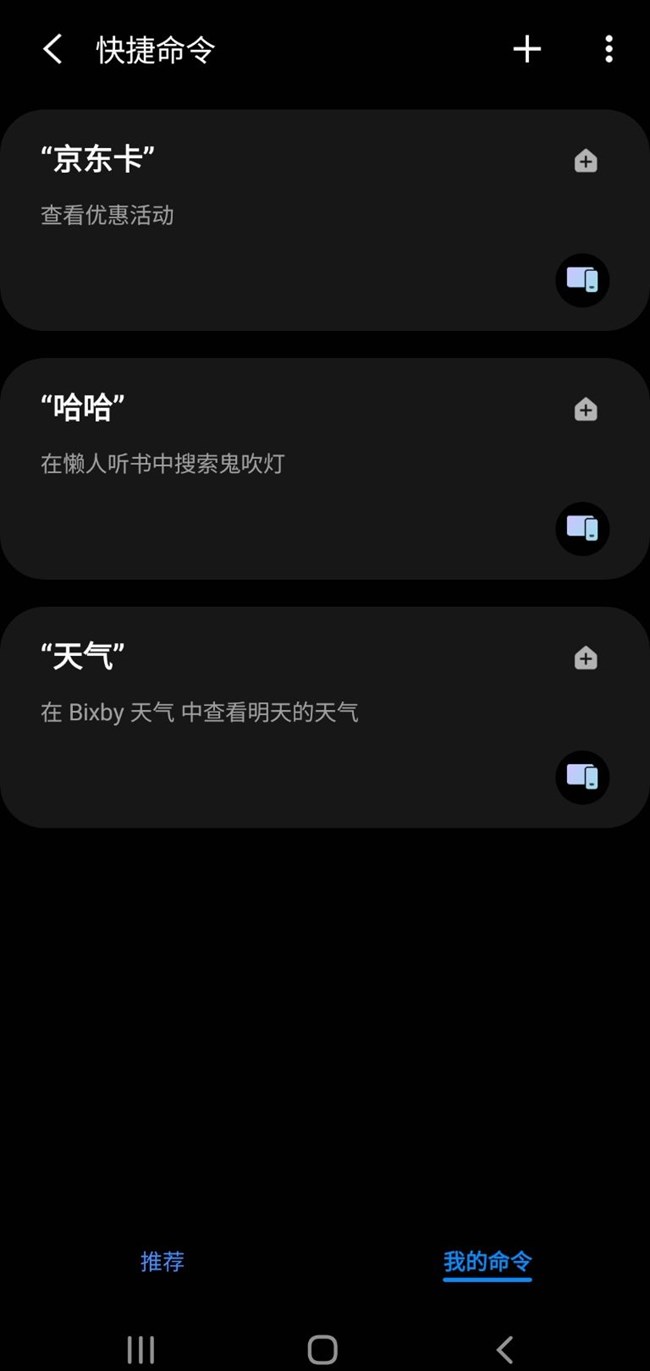The height and width of the screenshot is (1371, 650).
Task: Add "天气" command to home screen
Action: pyautogui.click(x=586, y=657)
